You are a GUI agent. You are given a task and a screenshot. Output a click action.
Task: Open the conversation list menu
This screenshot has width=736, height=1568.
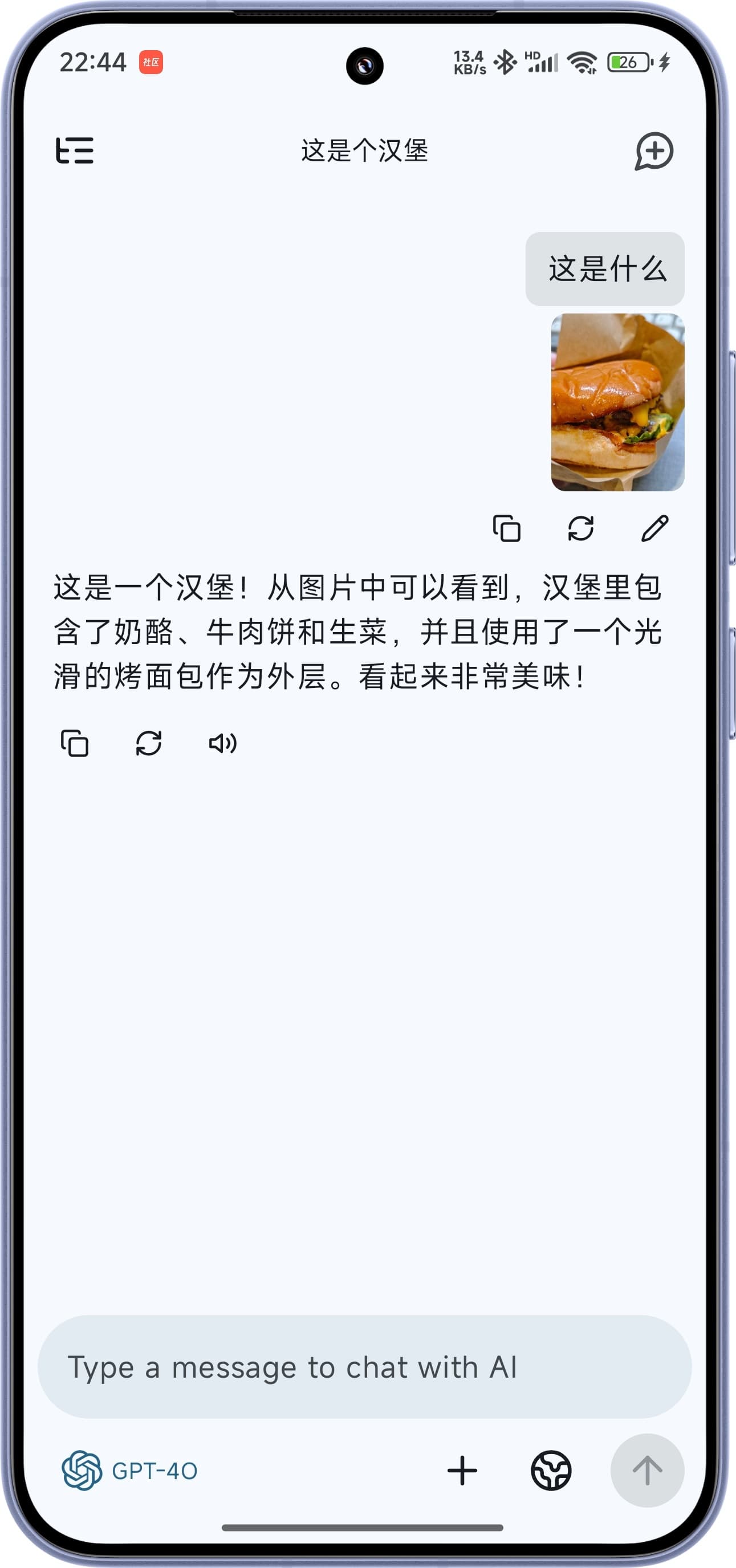74,150
